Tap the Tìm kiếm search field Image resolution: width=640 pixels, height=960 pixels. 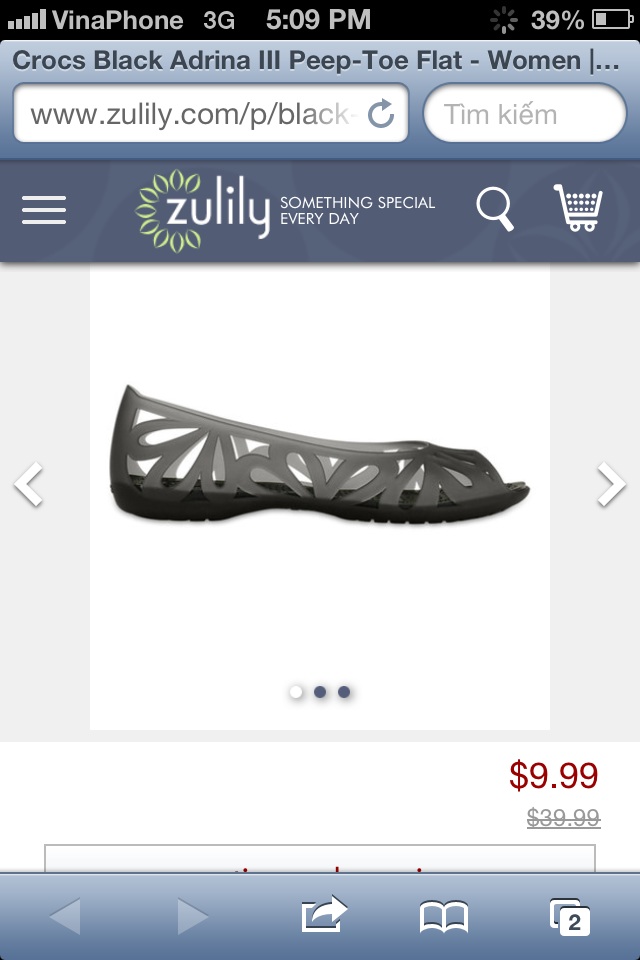point(524,114)
